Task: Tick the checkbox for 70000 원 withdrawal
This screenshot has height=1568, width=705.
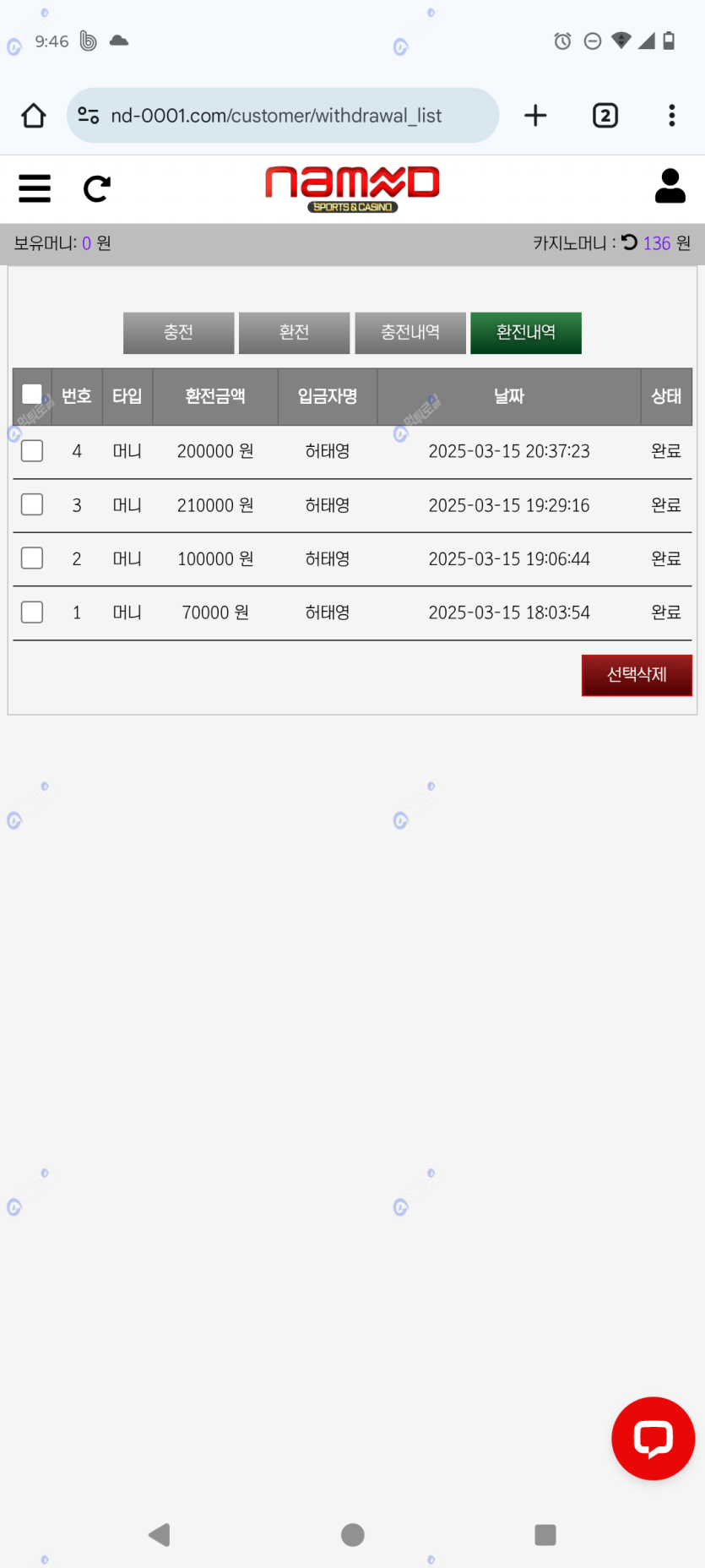Action: (32, 612)
